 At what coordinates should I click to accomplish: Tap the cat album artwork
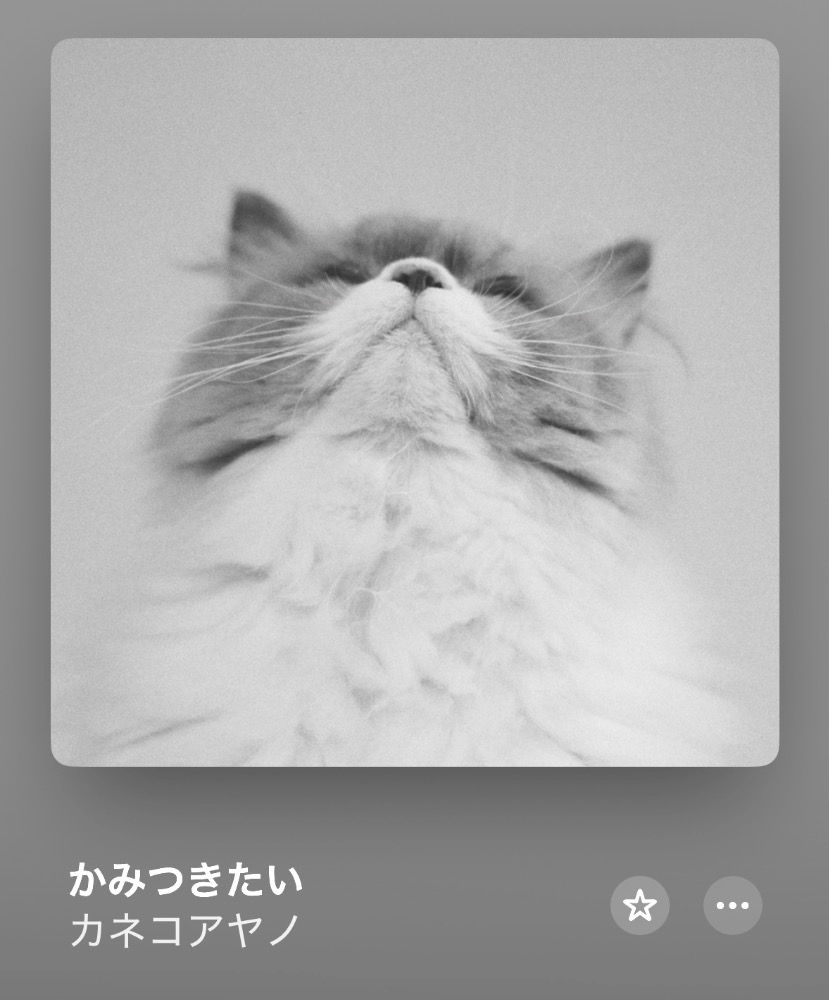point(415,402)
